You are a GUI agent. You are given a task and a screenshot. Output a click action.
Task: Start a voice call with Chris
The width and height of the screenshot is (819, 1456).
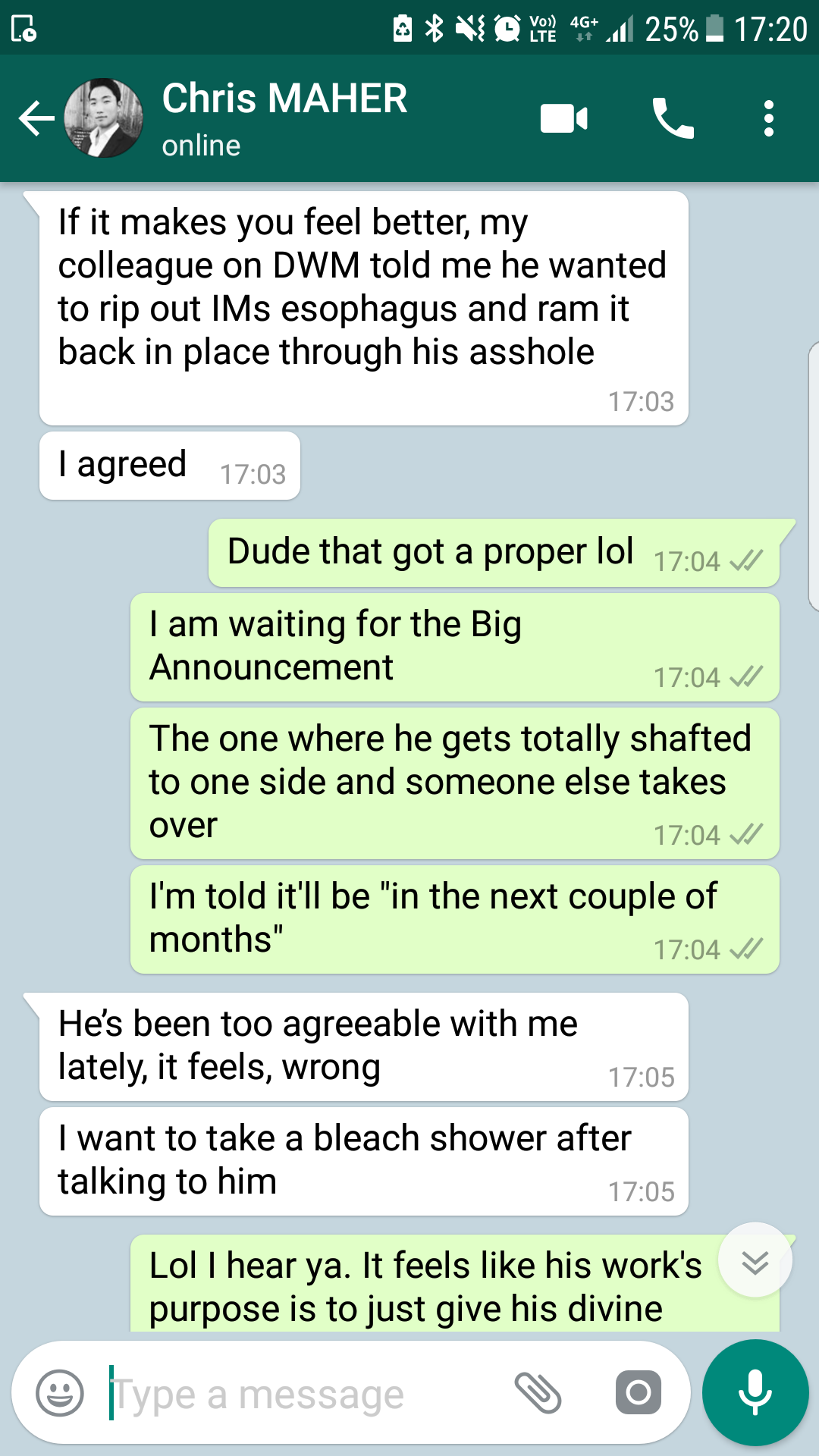pyautogui.click(x=673, y=119)
